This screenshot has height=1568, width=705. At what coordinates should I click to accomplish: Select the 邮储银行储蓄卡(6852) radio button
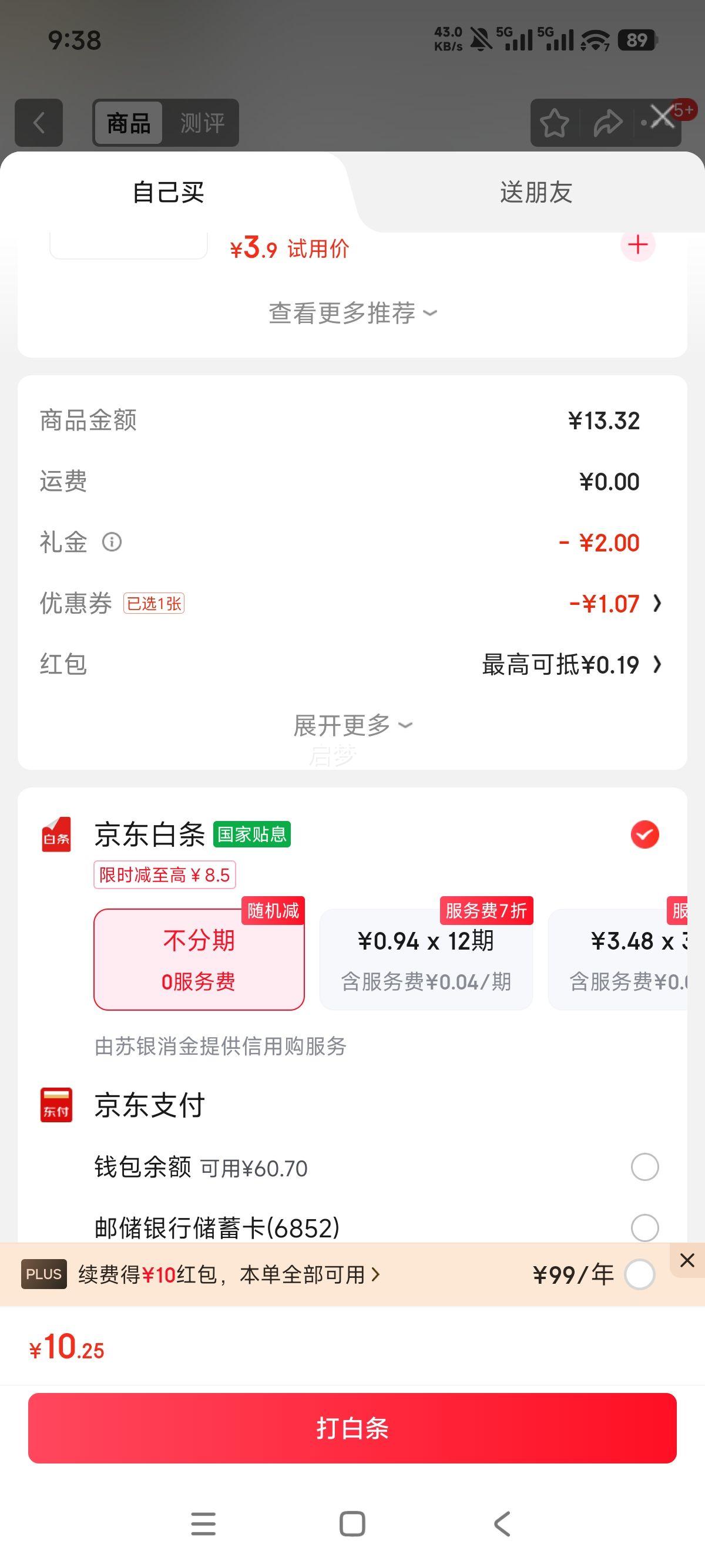[x=644, y=1229]
